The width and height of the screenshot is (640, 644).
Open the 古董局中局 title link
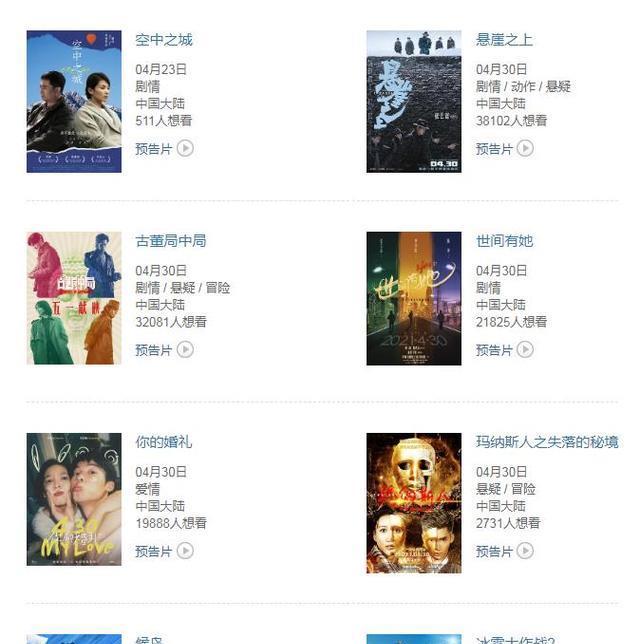[x=171, y=241]
